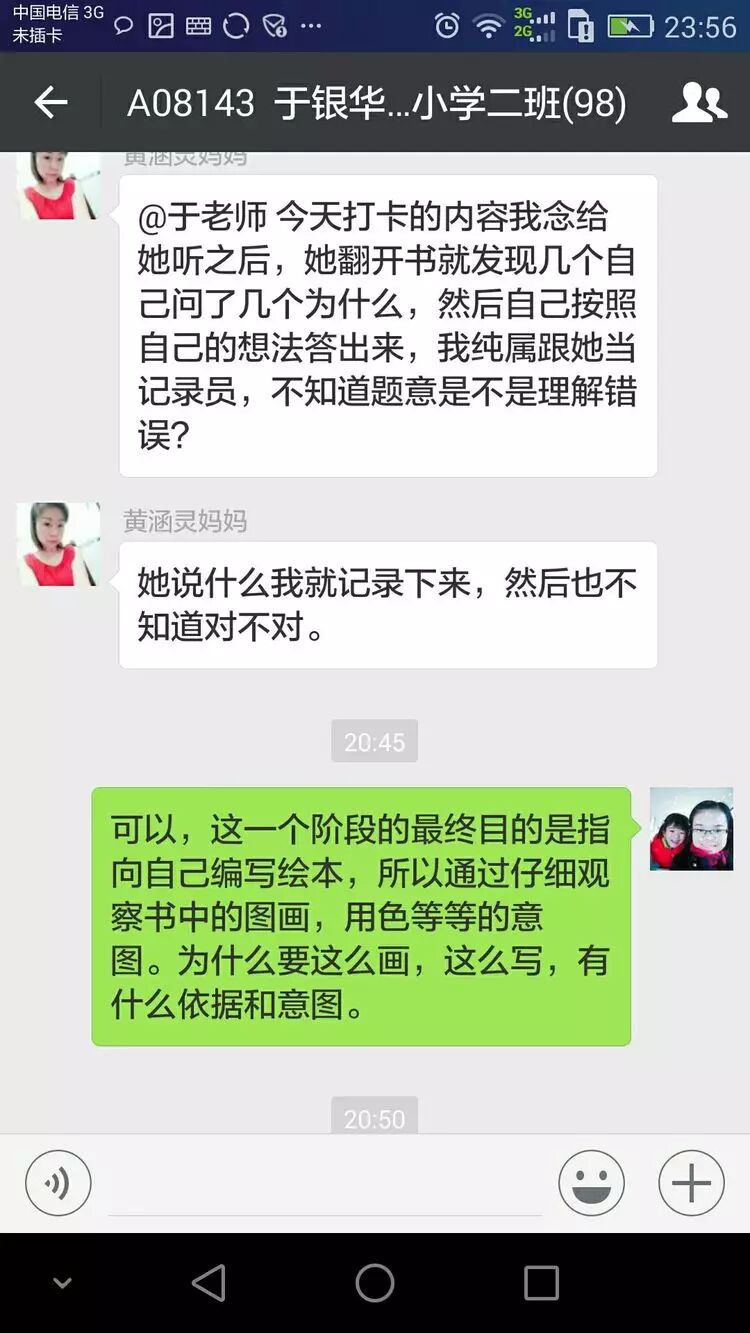The height and width of the screenshot is (1333, 750).
Task: Open system recent apps
Action: (x=541, y=1283)
